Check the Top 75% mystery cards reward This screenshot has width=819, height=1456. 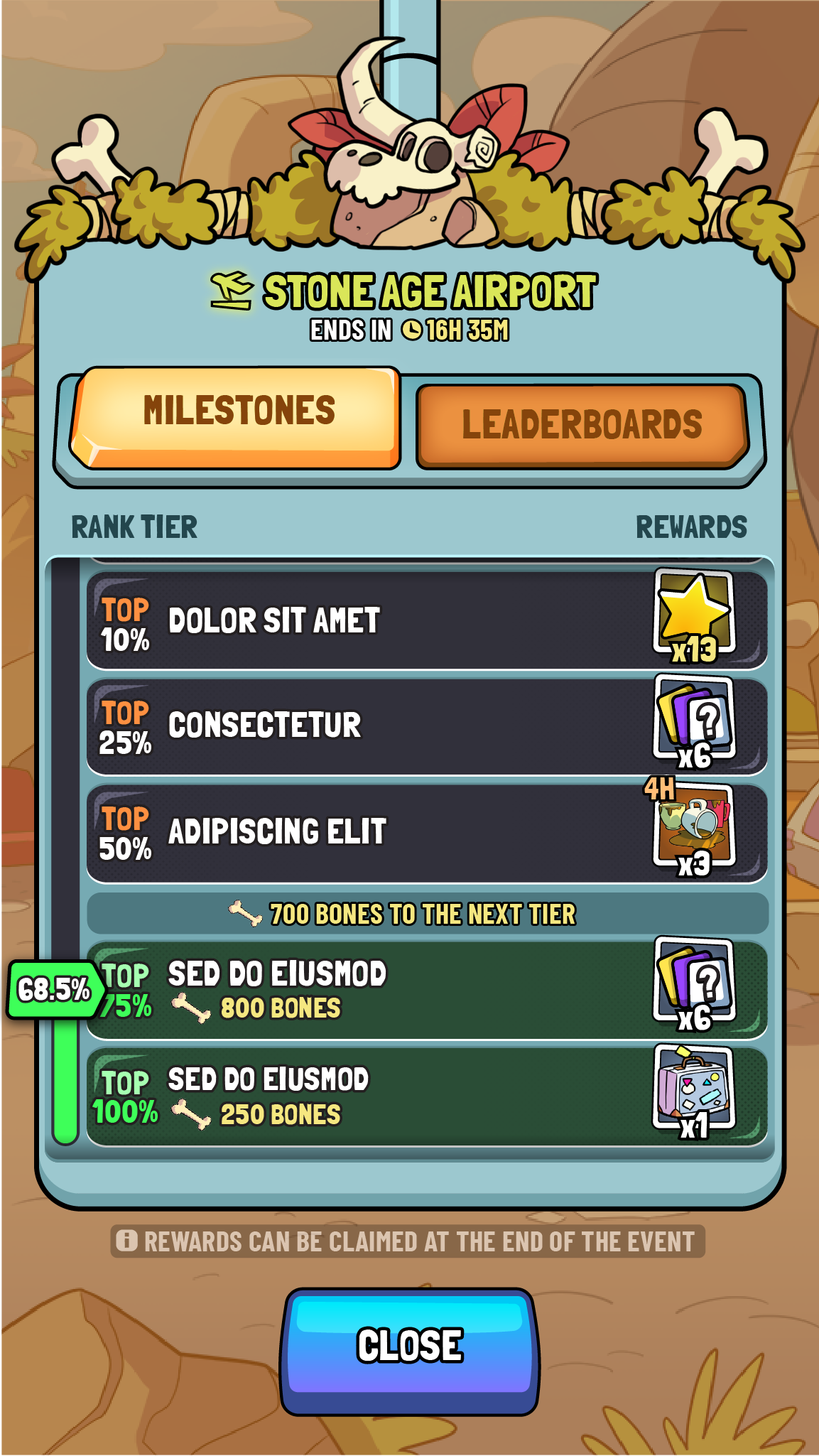click(693, 983)
